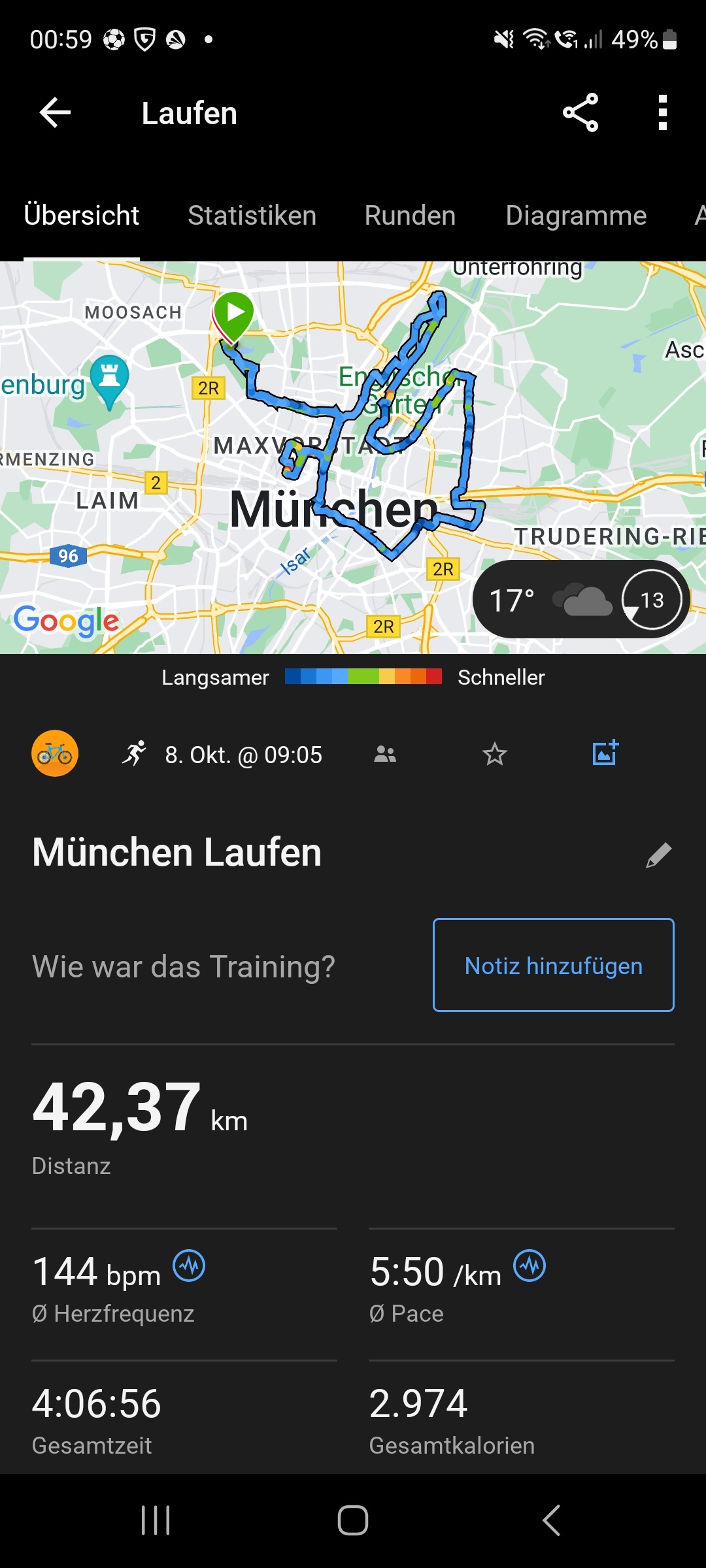This screenshot has width=706, height=1568.
Task: Open recent apps from navigation bar
Action: coord(156,1520)
